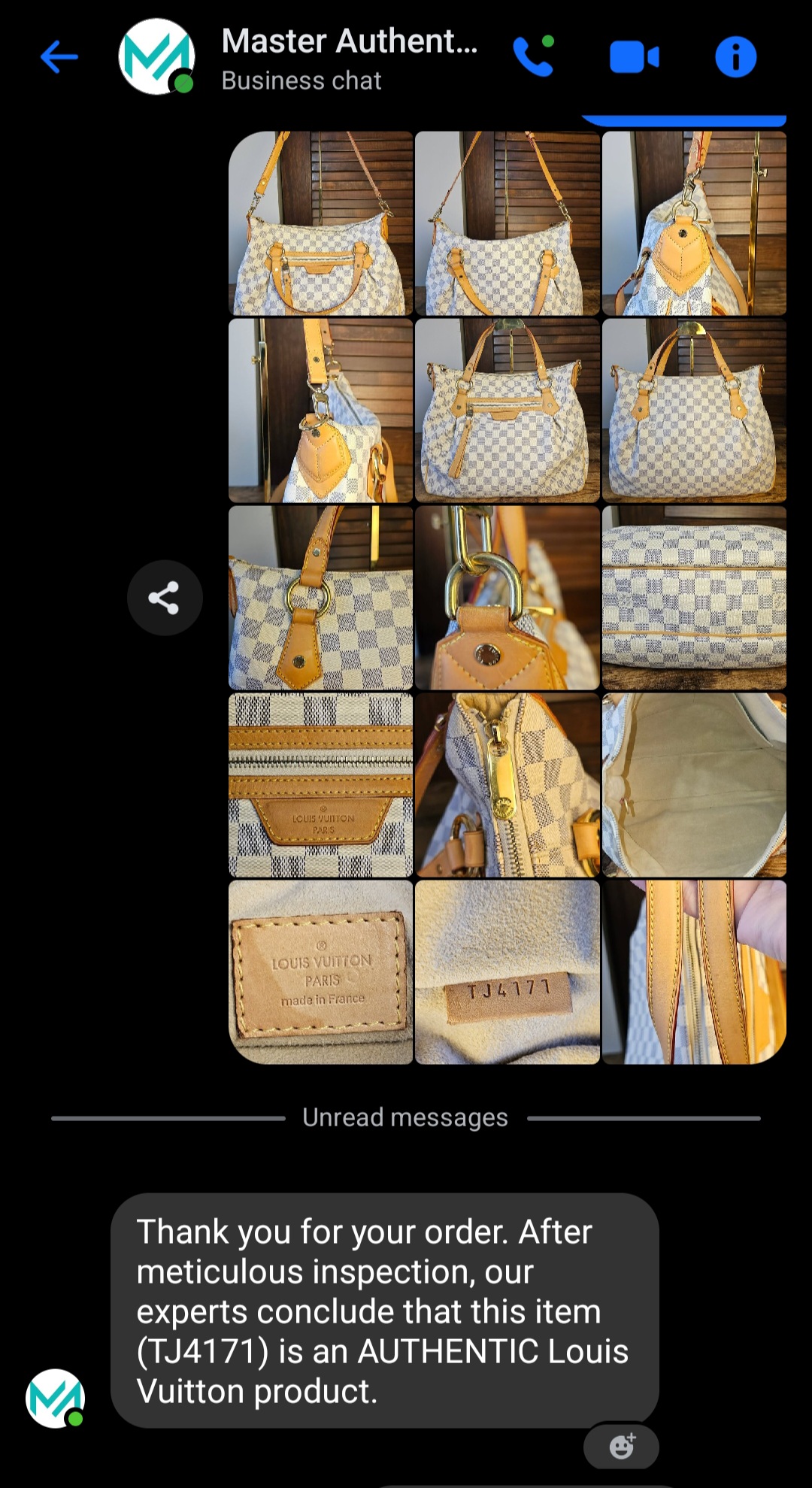Open the first bag front photo
The image size is (812, 1488).
click(x=321, y=223)
